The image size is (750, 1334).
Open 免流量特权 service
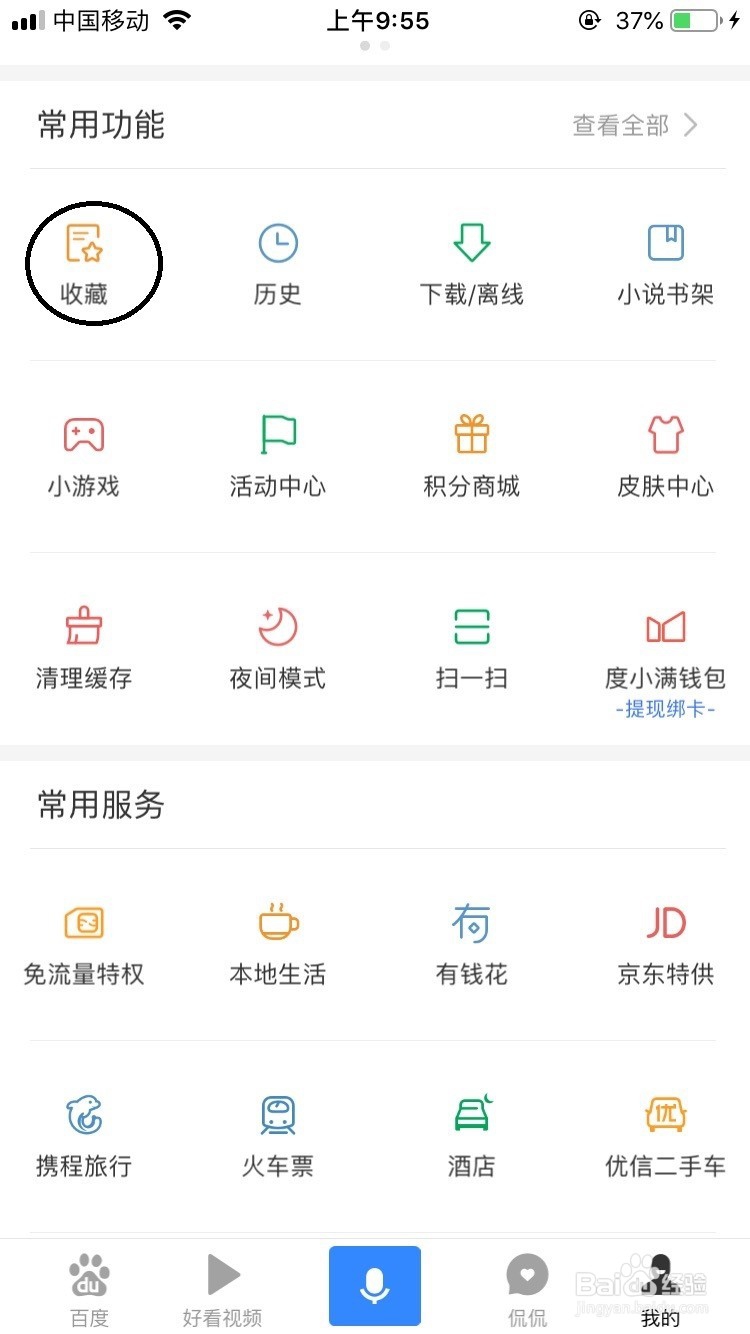pyautogui.click(x=84, y=944)
